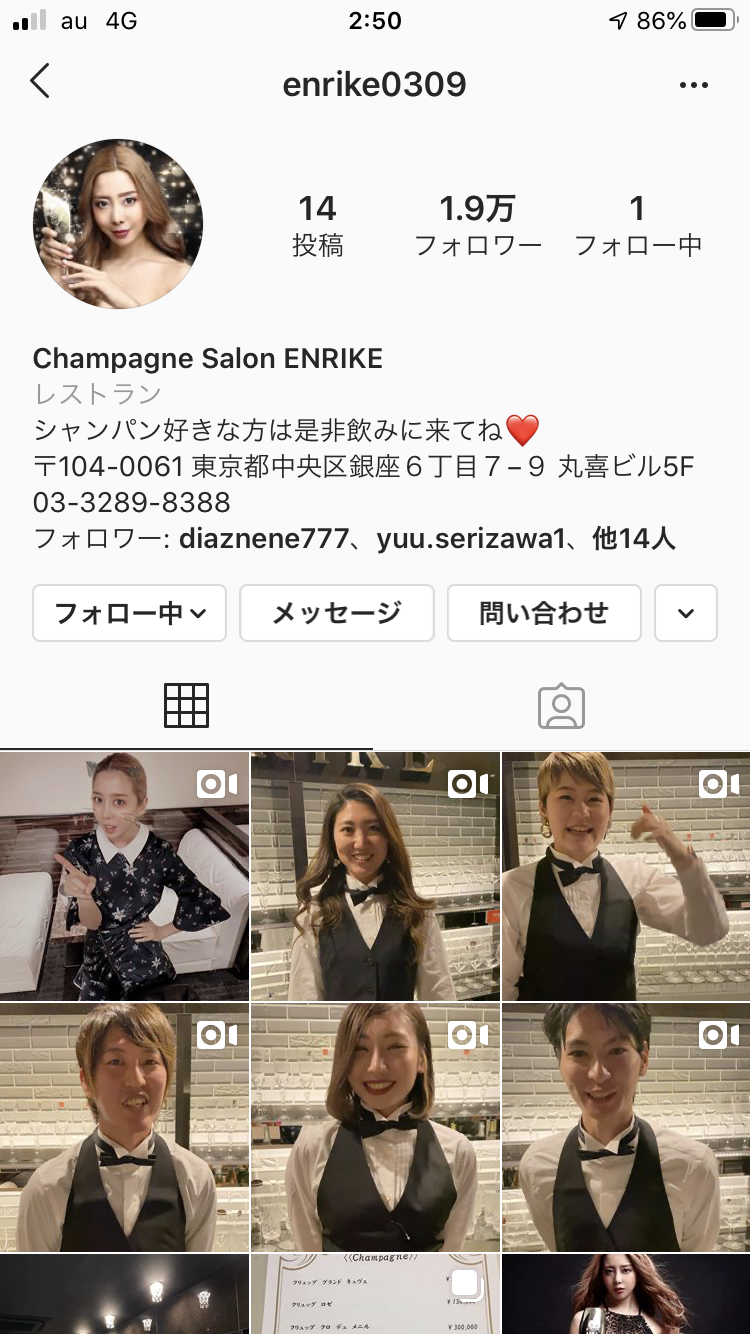The height and width of the screenshot is (1334, 750).
Task: Expand suggested accounts chevron button
Action: (x=686, y=613)
